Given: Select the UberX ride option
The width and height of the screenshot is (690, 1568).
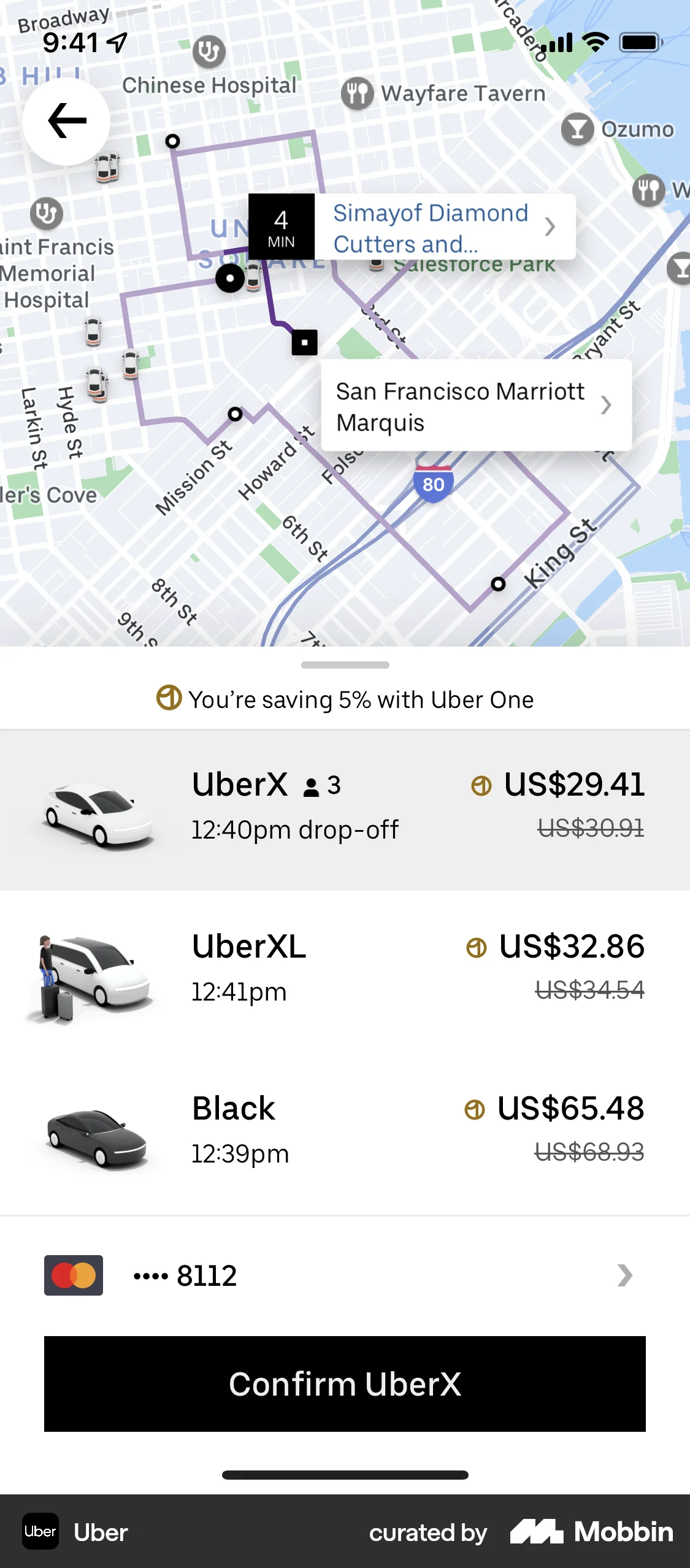Looking at the screenshot, I should pos(345,810).
